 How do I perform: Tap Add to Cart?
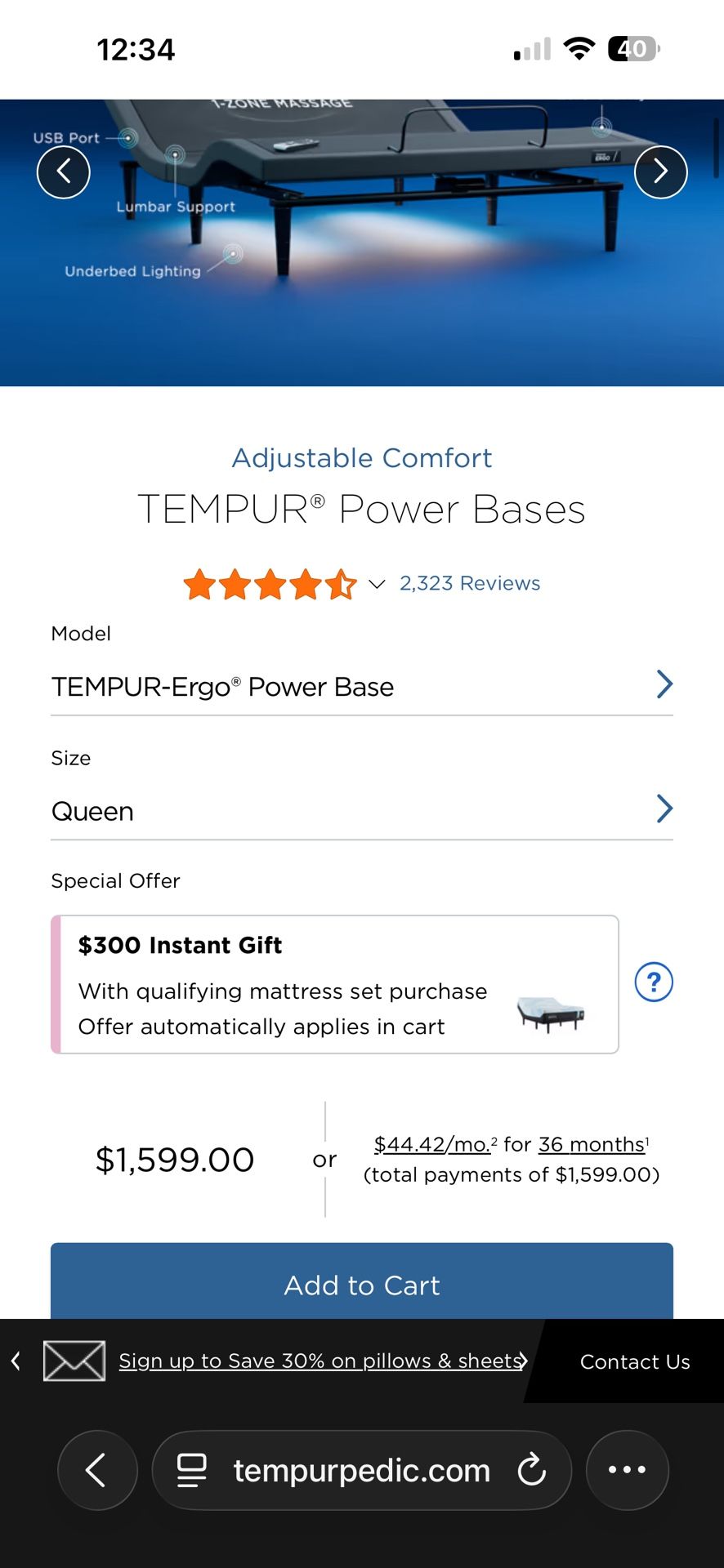[362, 1285]
